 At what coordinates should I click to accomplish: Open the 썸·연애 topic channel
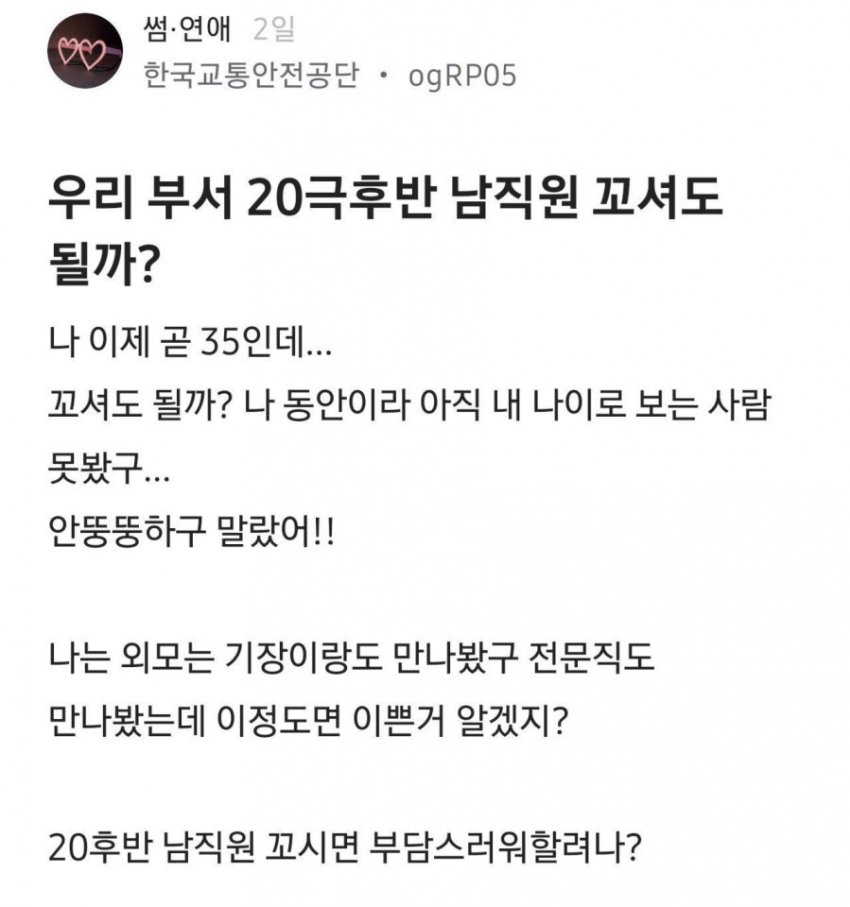tap(187, 30)
